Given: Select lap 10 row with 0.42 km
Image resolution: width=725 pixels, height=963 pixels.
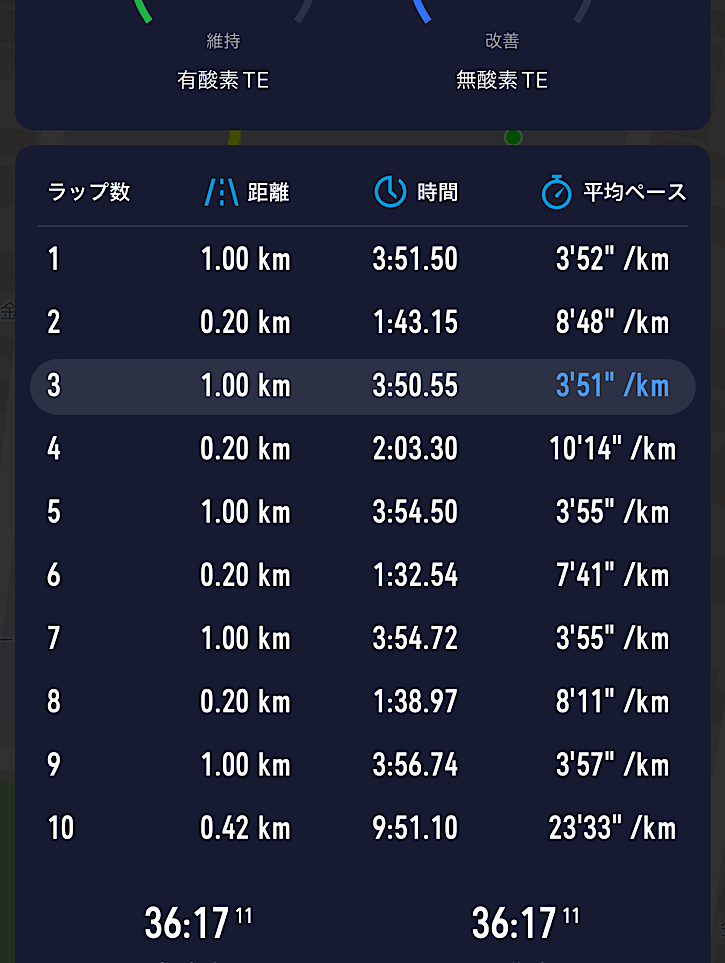Looking at the screenshot, I should [362, 828].
